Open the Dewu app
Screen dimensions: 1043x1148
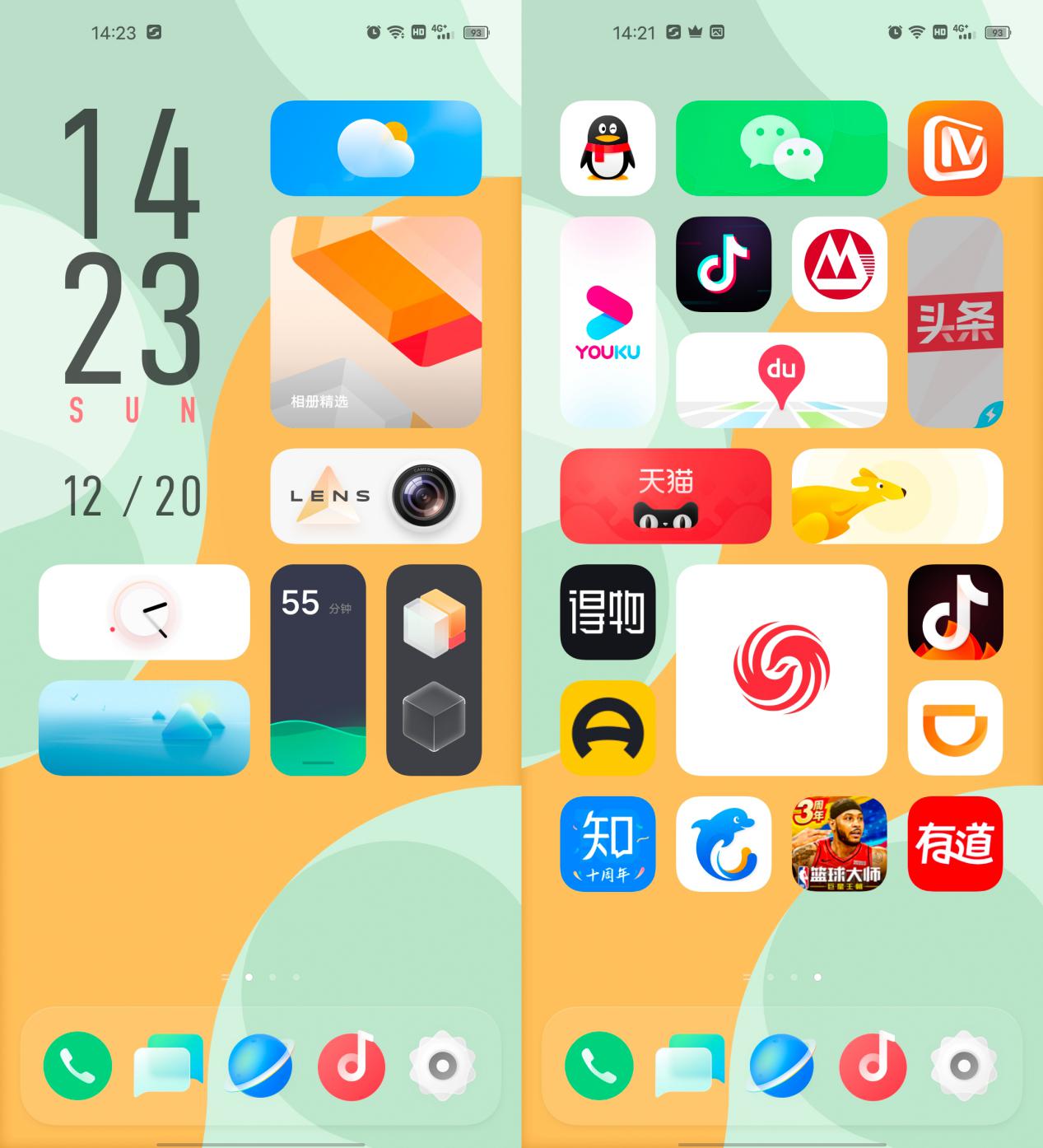point(608,612)
